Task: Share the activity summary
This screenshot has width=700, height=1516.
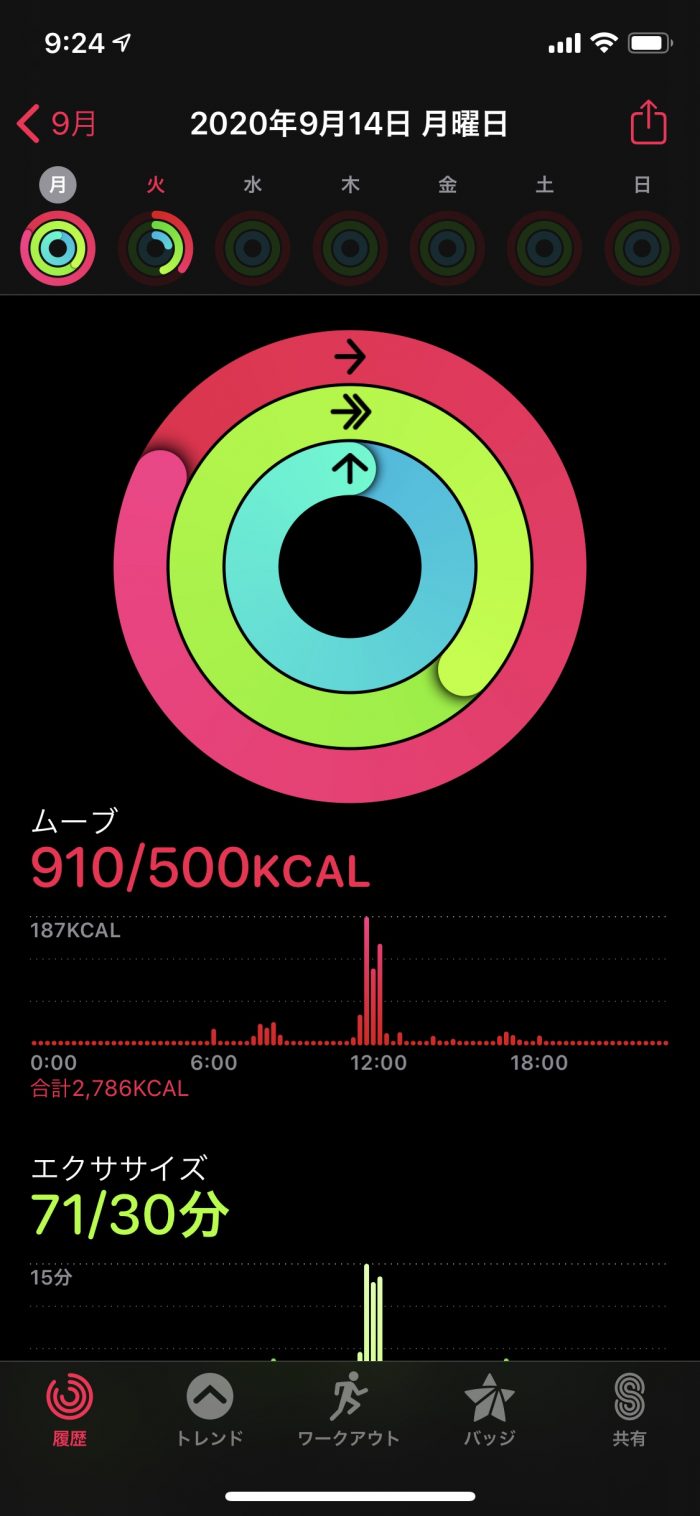Action: coord(648,124)
